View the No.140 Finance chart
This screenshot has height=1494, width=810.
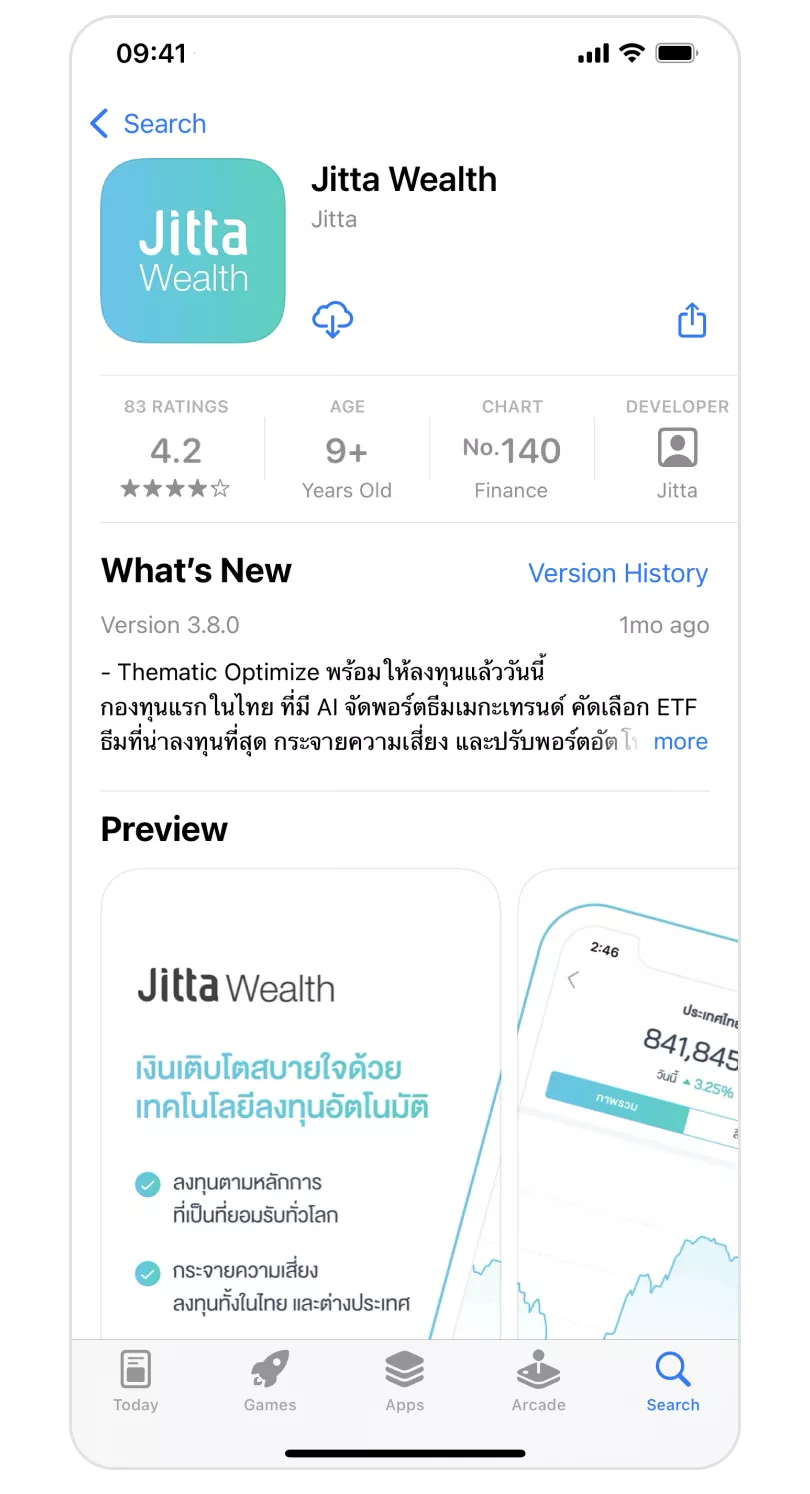coord(511,449)
